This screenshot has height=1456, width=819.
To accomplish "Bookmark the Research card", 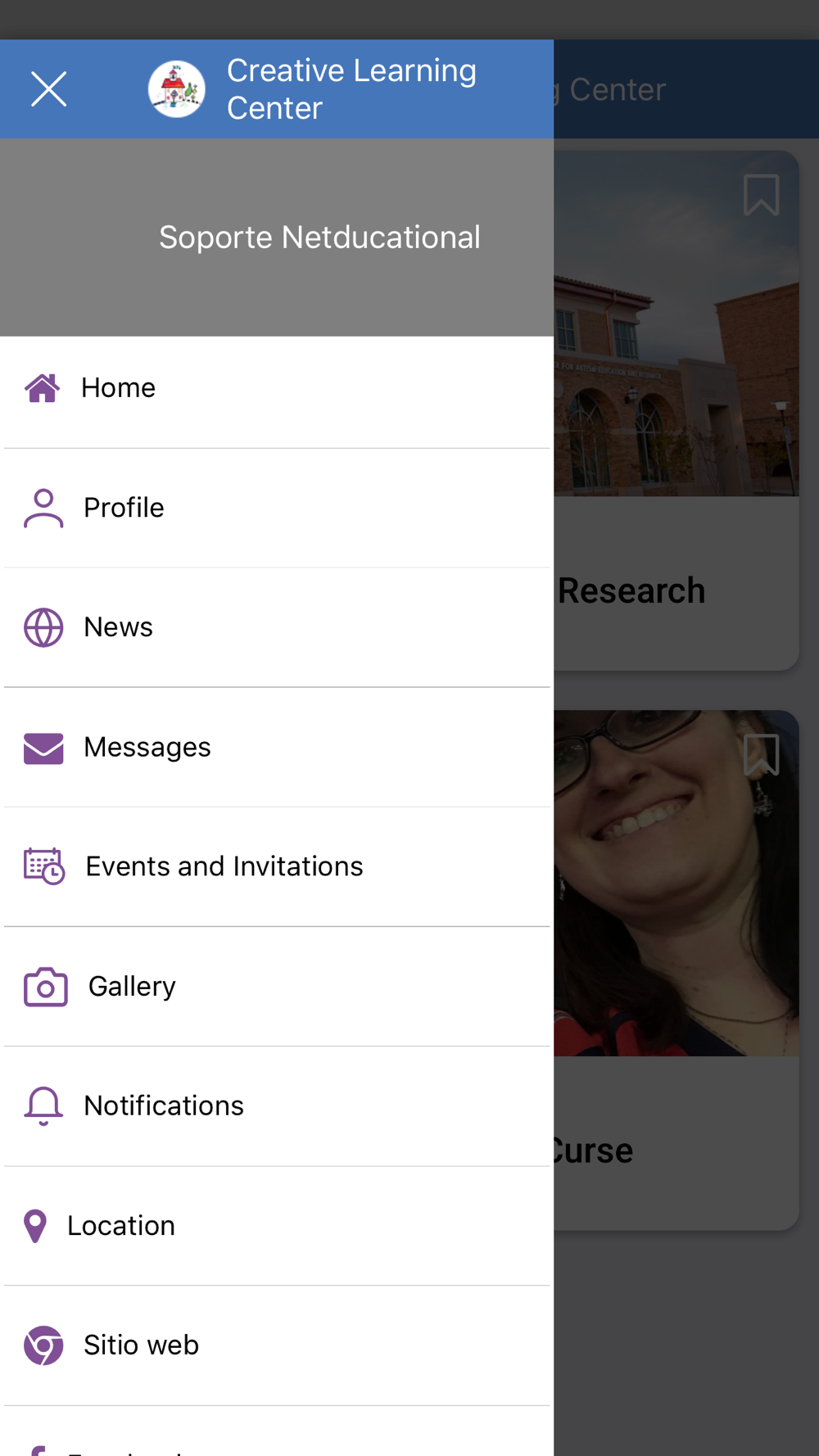I will [x=761, y=195].
